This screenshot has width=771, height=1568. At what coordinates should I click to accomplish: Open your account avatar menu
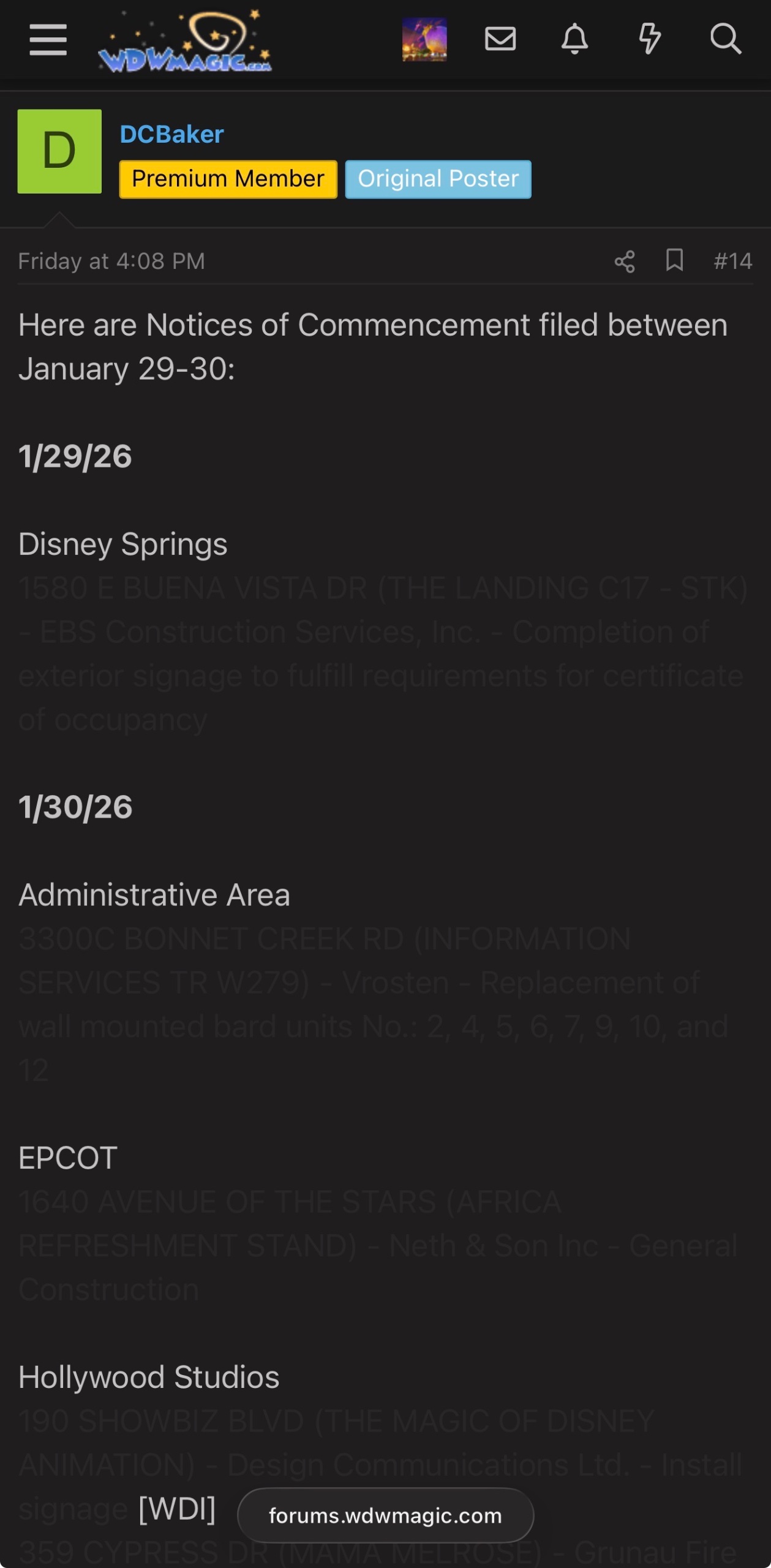[424, 40]
